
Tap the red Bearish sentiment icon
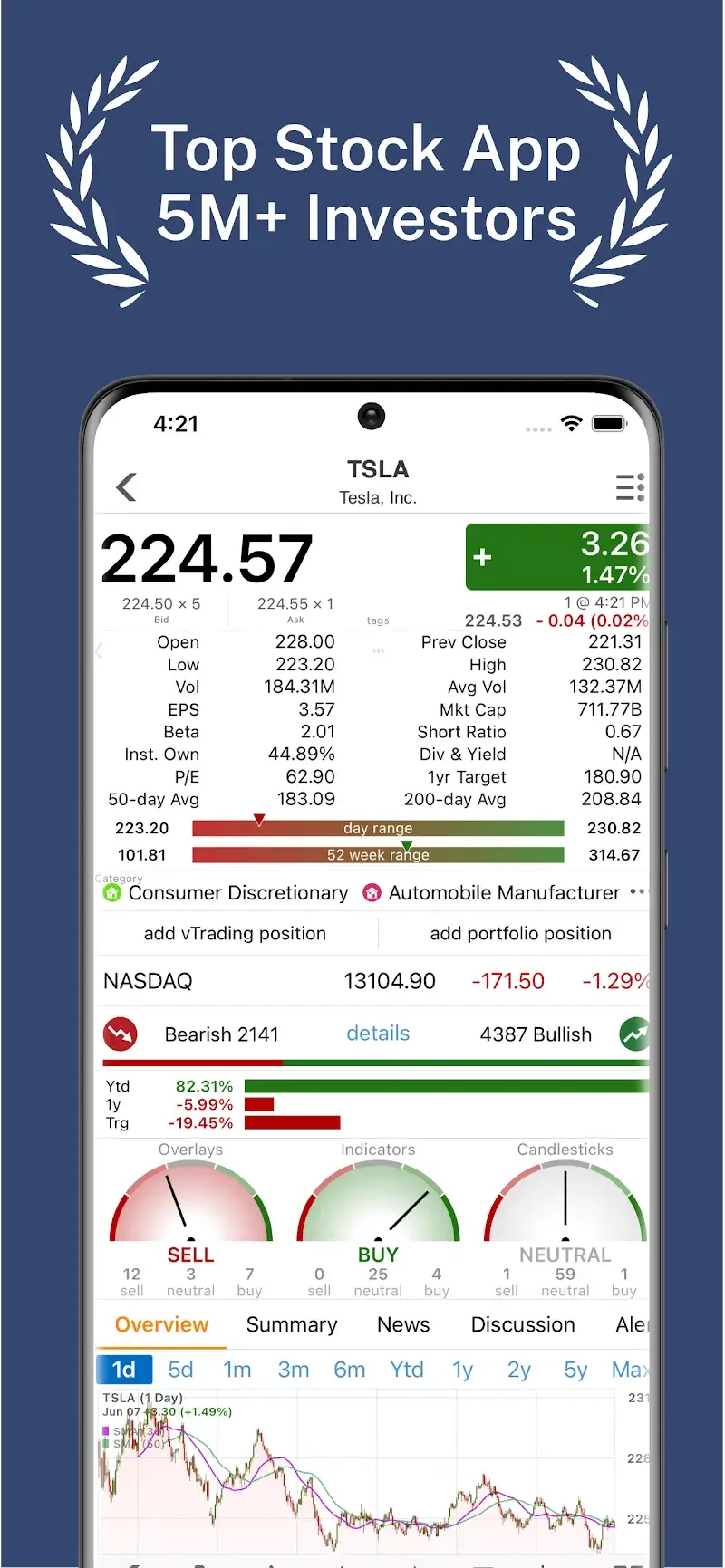121,1034
